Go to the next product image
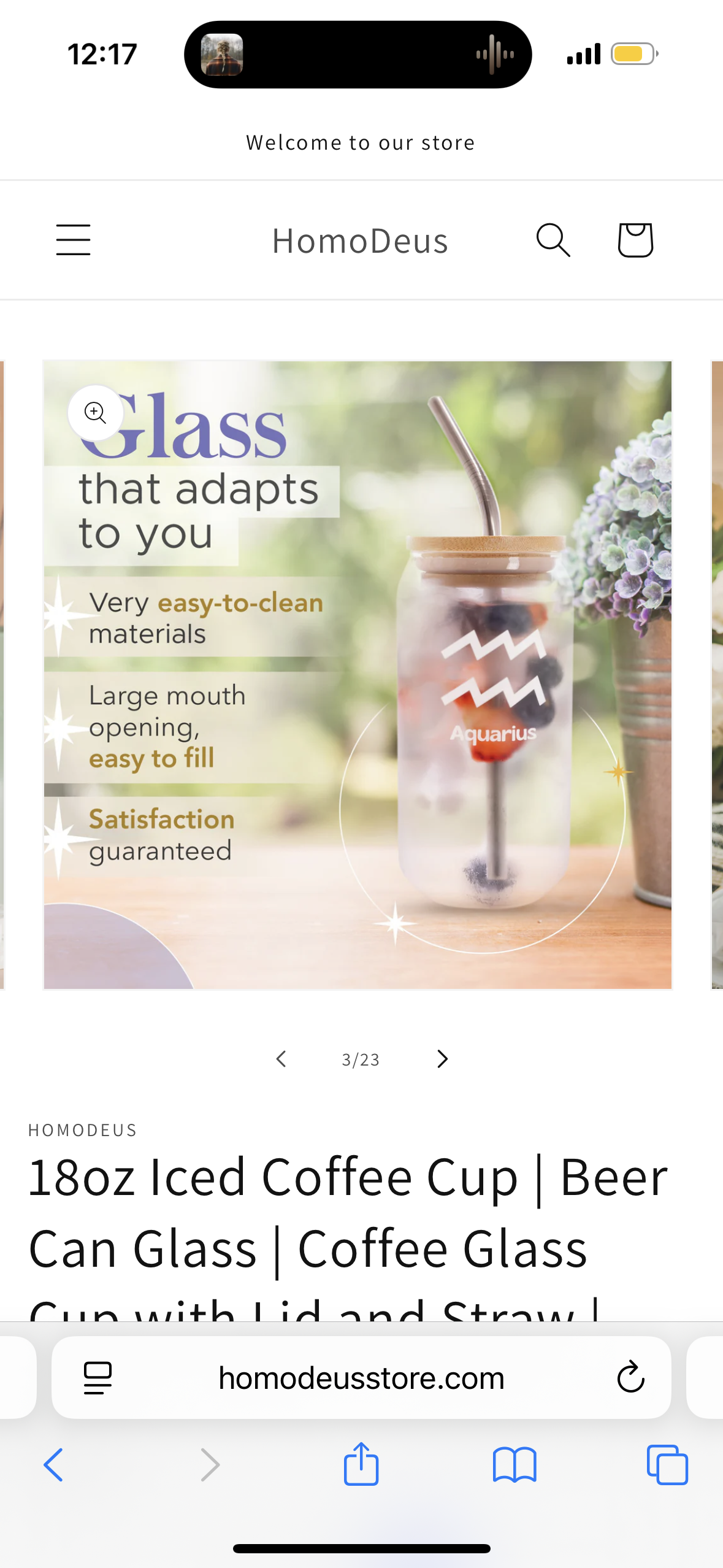Viewport: 723px width, 1568px height. click(442, 1059)
